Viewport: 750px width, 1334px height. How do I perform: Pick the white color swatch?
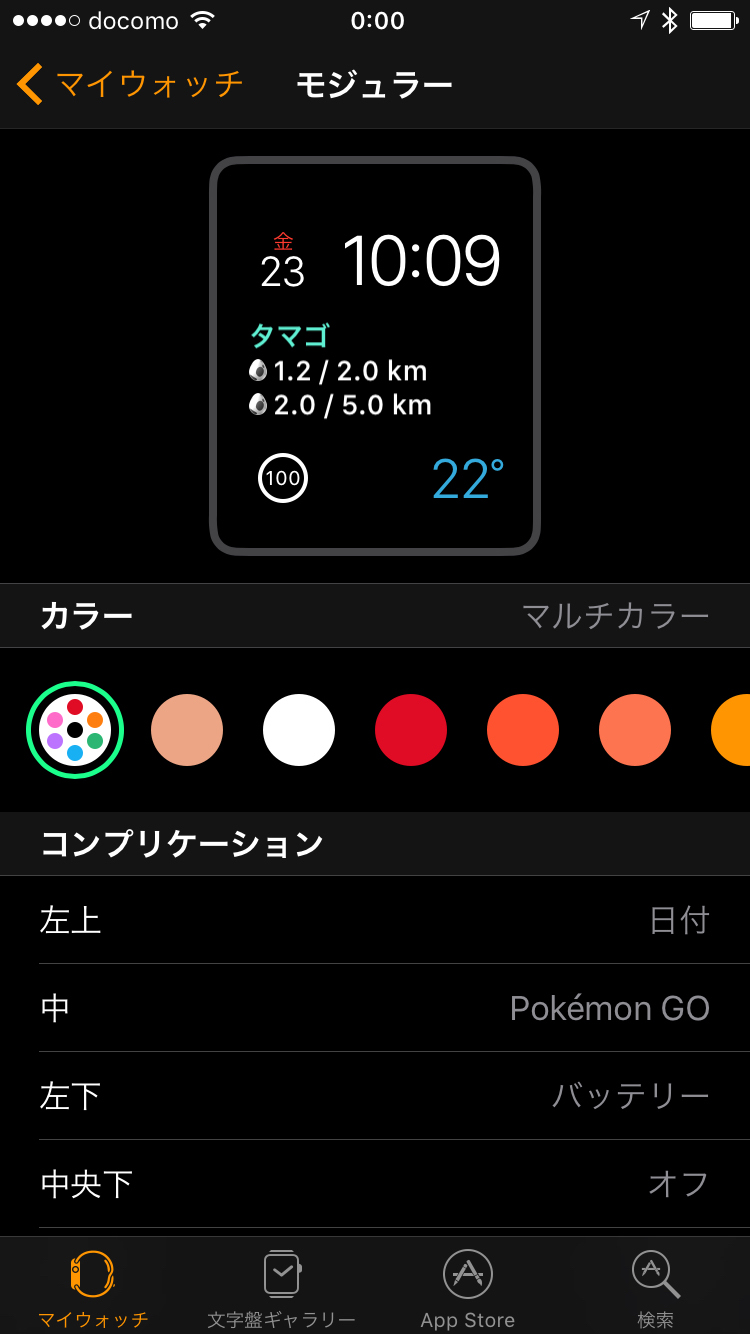point(299,730)
